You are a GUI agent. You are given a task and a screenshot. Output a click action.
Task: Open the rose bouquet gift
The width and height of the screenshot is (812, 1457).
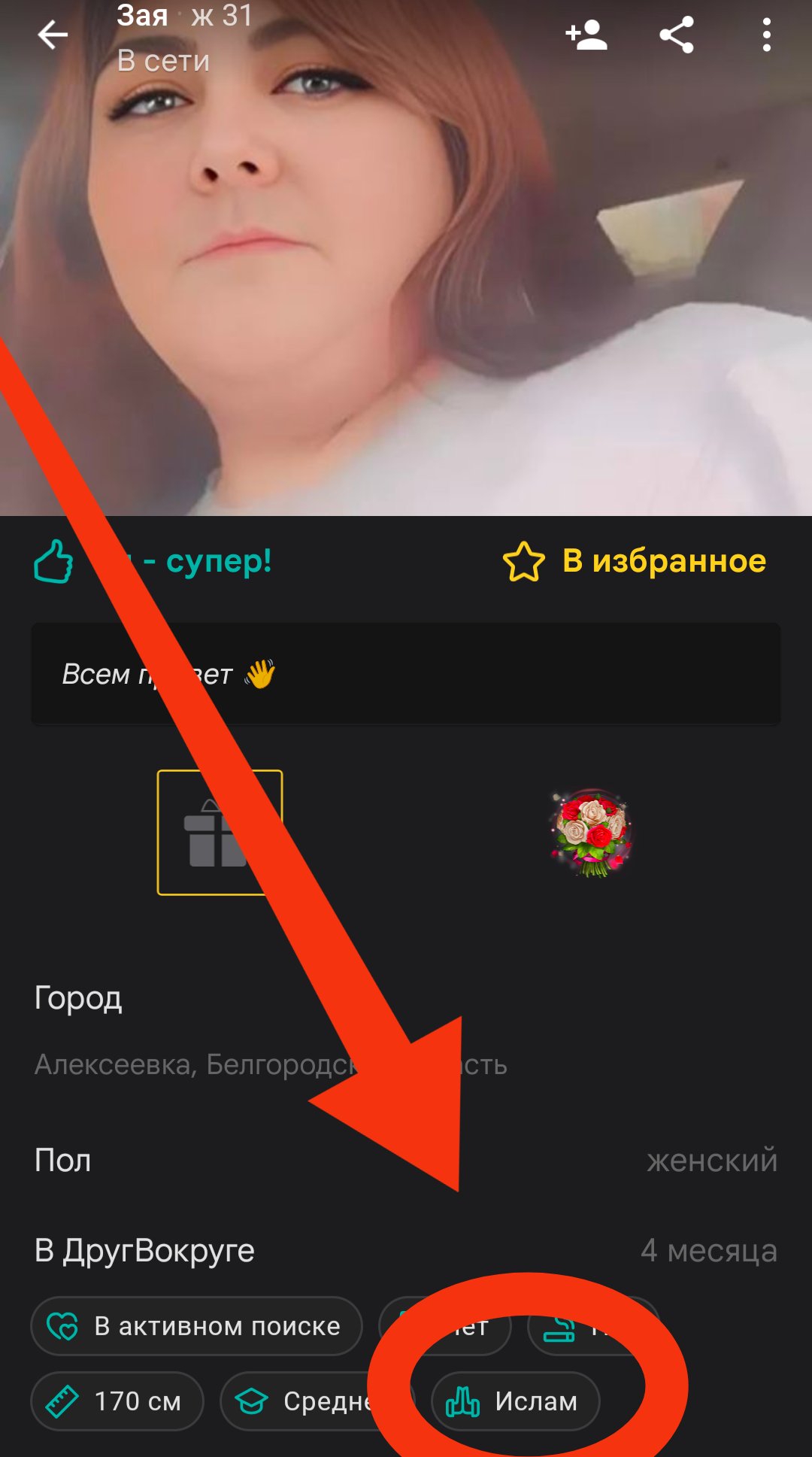pyautogui.click(x=592, y=833)
